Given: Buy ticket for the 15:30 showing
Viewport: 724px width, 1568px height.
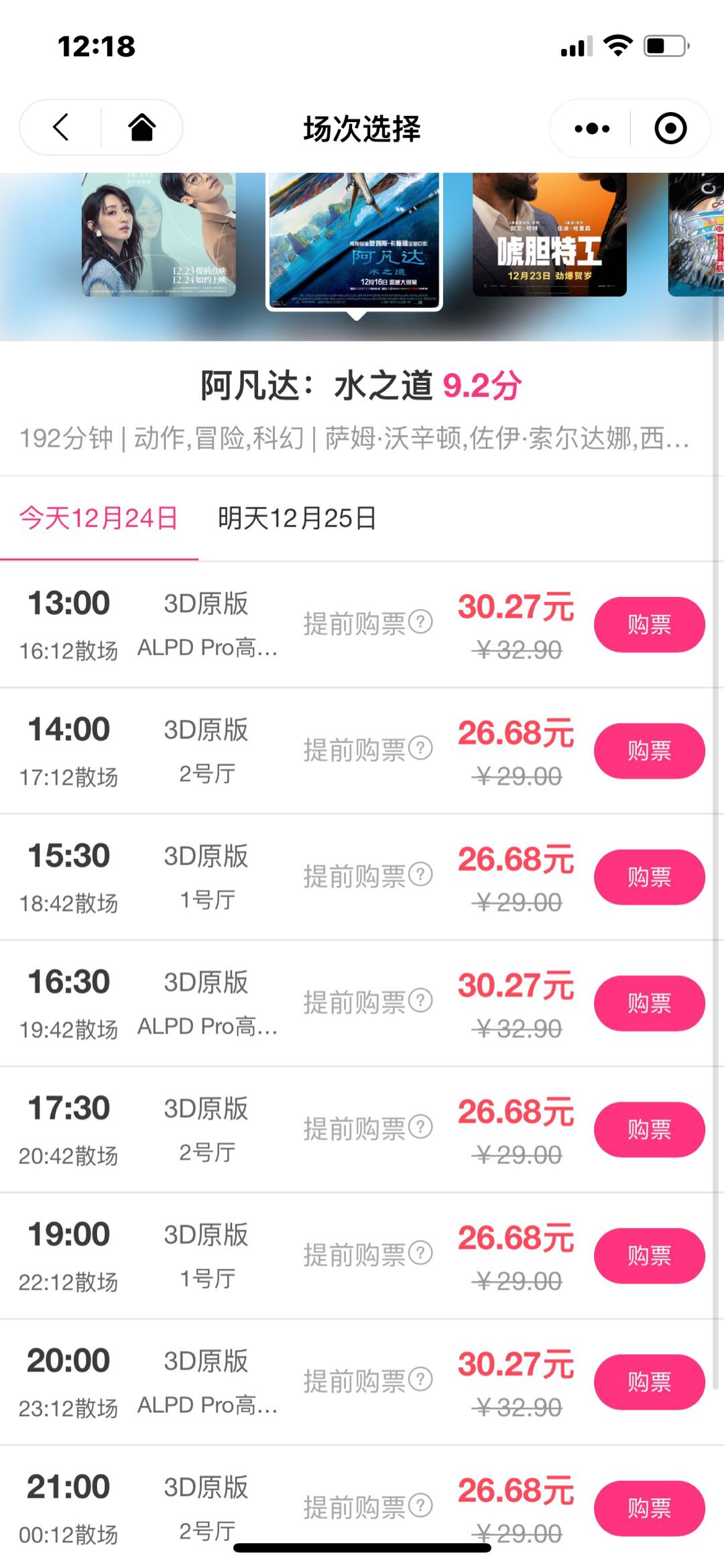Looking at the screenshot, I should pos(649,877).
